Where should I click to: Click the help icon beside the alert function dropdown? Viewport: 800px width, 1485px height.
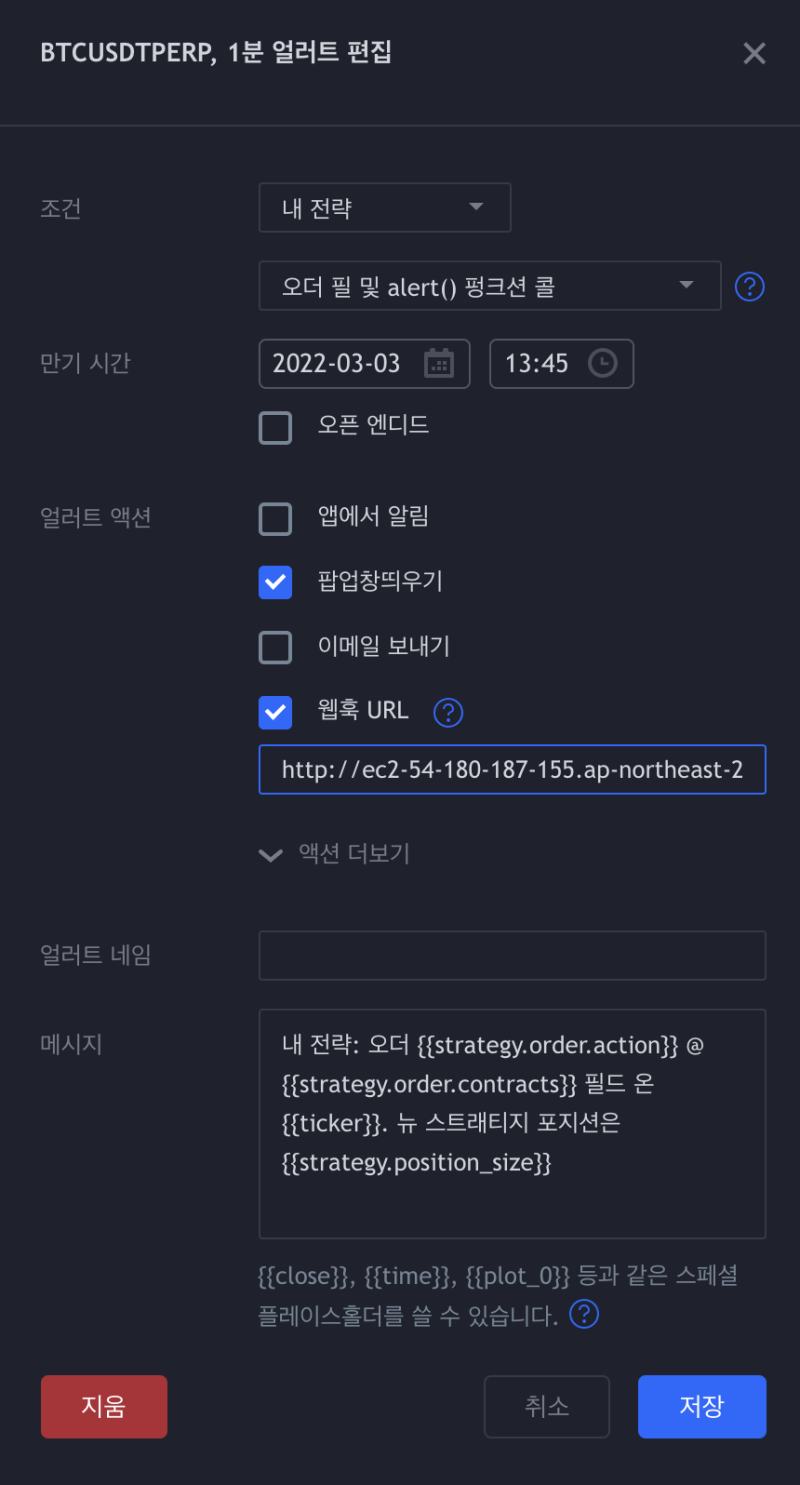[x=749, y=287]
